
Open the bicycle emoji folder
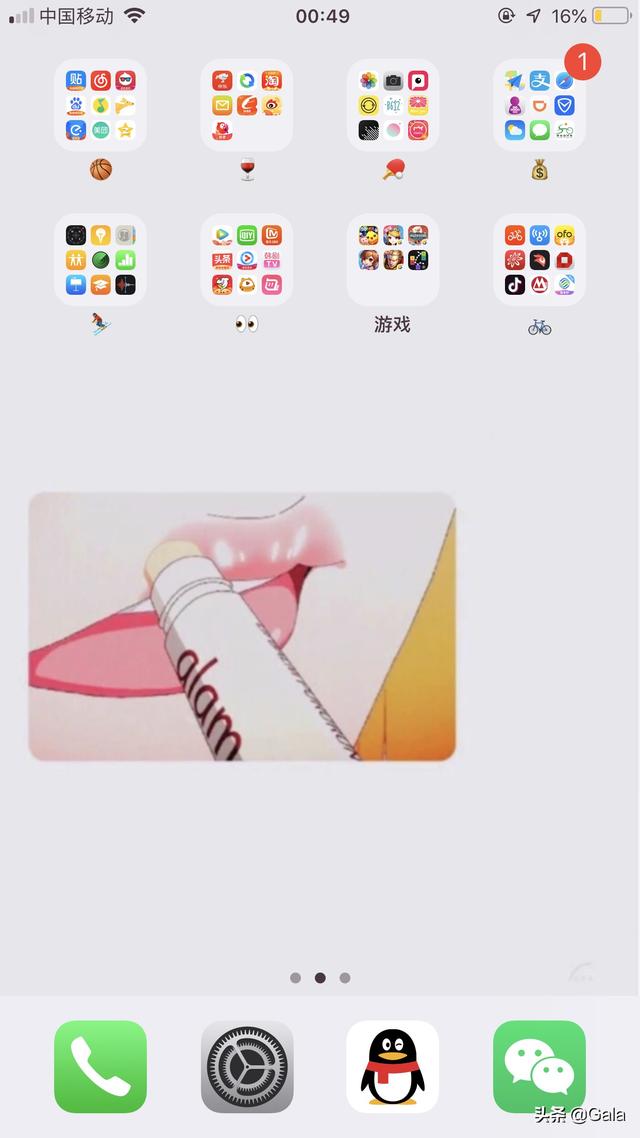pyautogui.click(x=539, y=259)
